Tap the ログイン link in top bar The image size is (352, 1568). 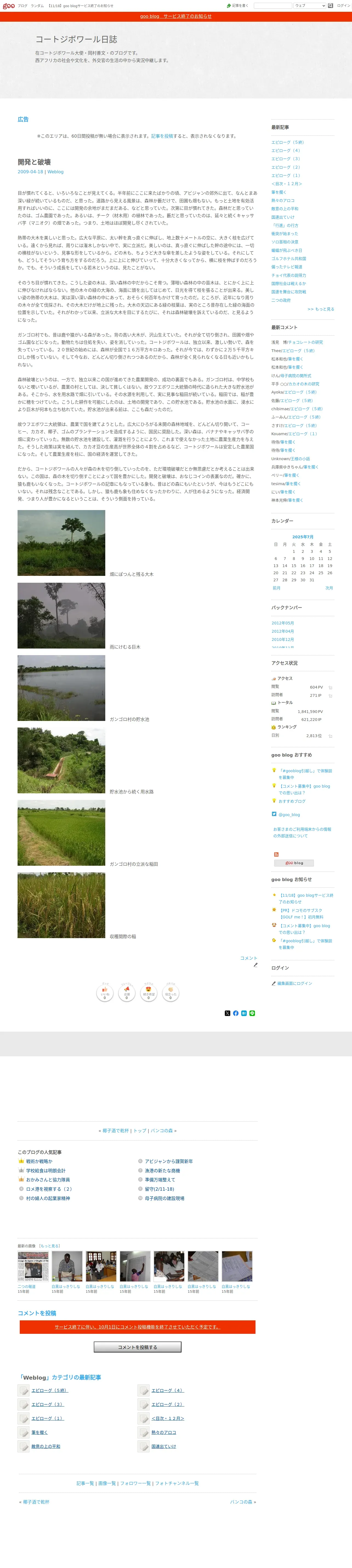pos(344,5)
